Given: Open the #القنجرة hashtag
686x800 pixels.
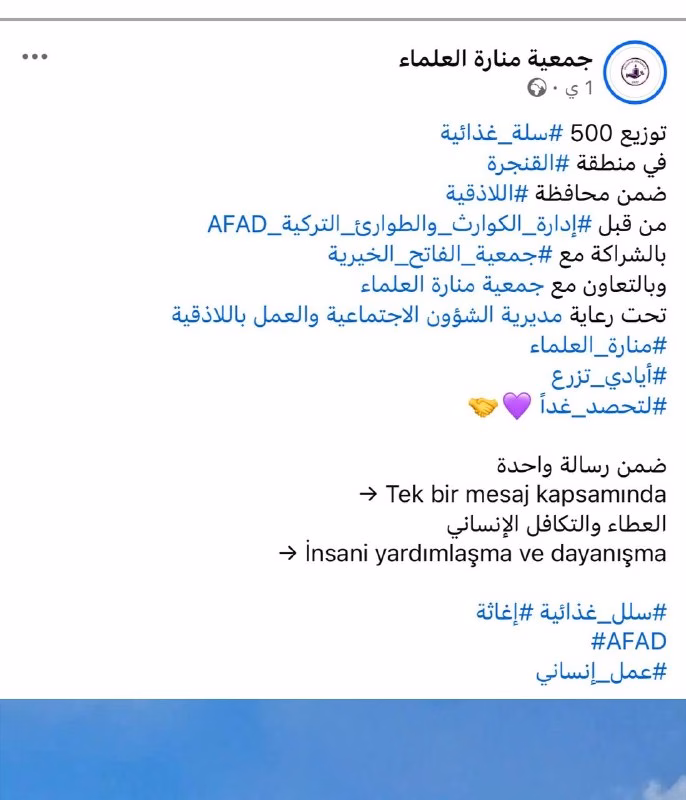Looking at the screenshot, I should (527, 164).
